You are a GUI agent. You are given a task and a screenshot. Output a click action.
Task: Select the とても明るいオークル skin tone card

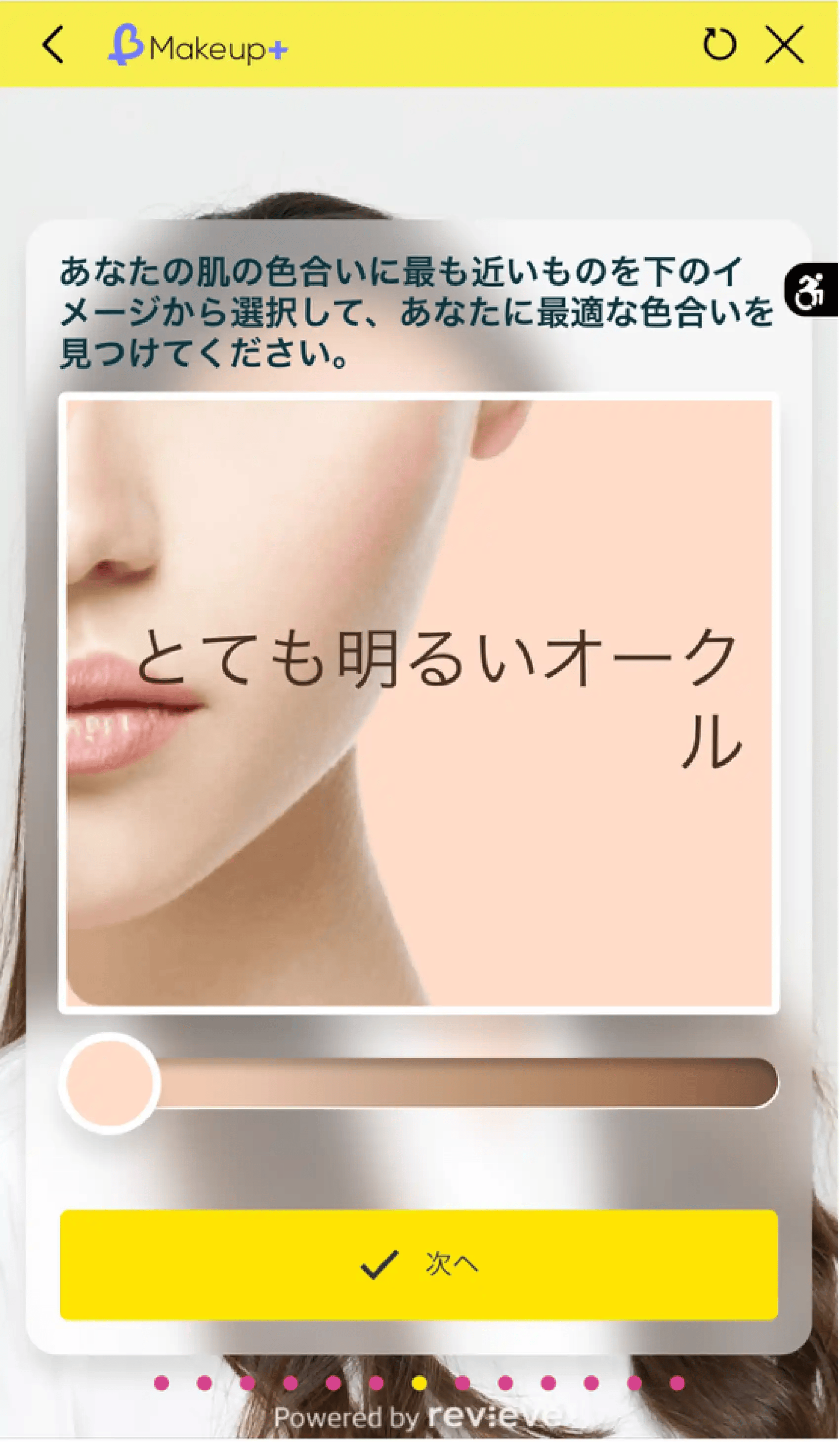pyautogui.click(x=419, y=702)
